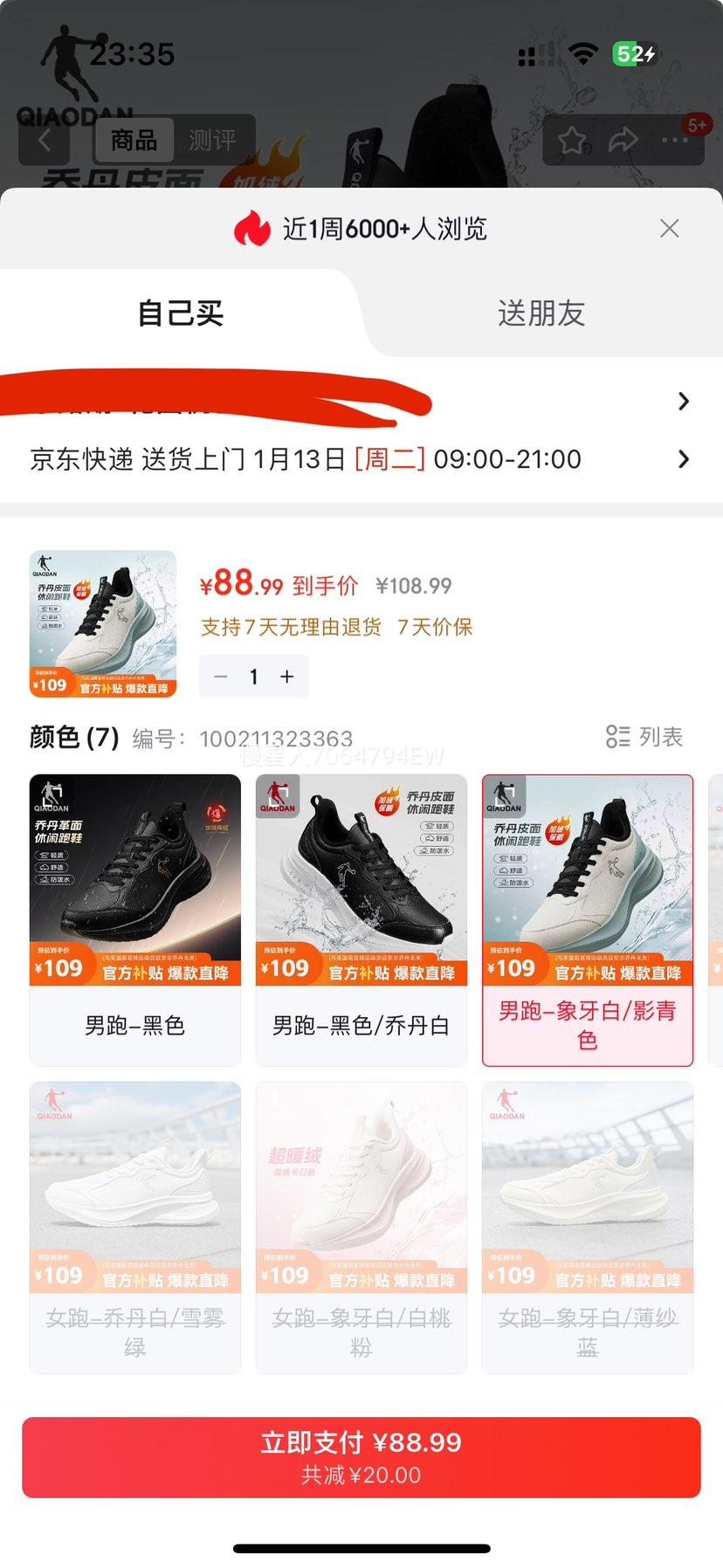Choose the 女跑-象牙白/白桃粉 color variant
Image resolution: width=723 pixels, height=1568 pixels.
(x=361, y=1222)
